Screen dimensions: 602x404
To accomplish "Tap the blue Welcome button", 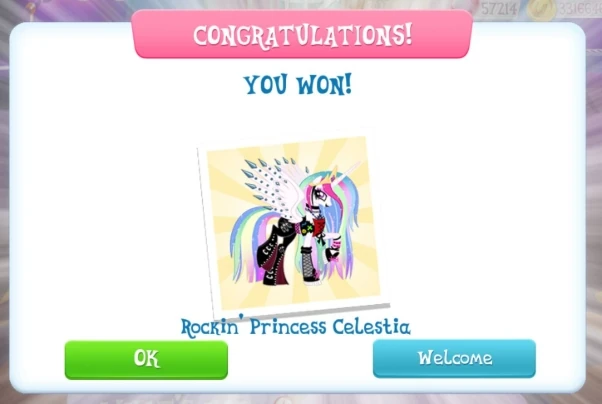I will (x=454, y=358).
